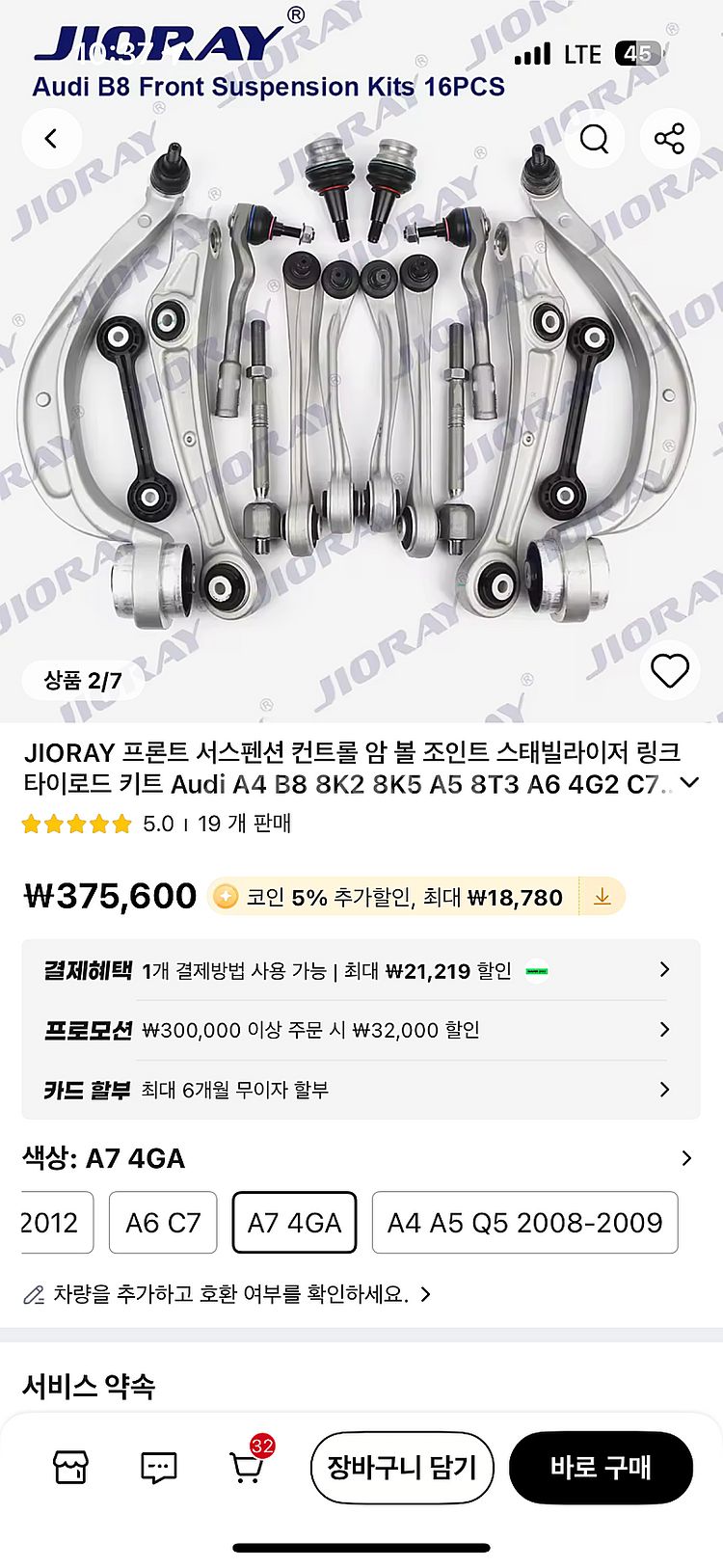Message the seller via chat icon

(x=158, y=1468)
